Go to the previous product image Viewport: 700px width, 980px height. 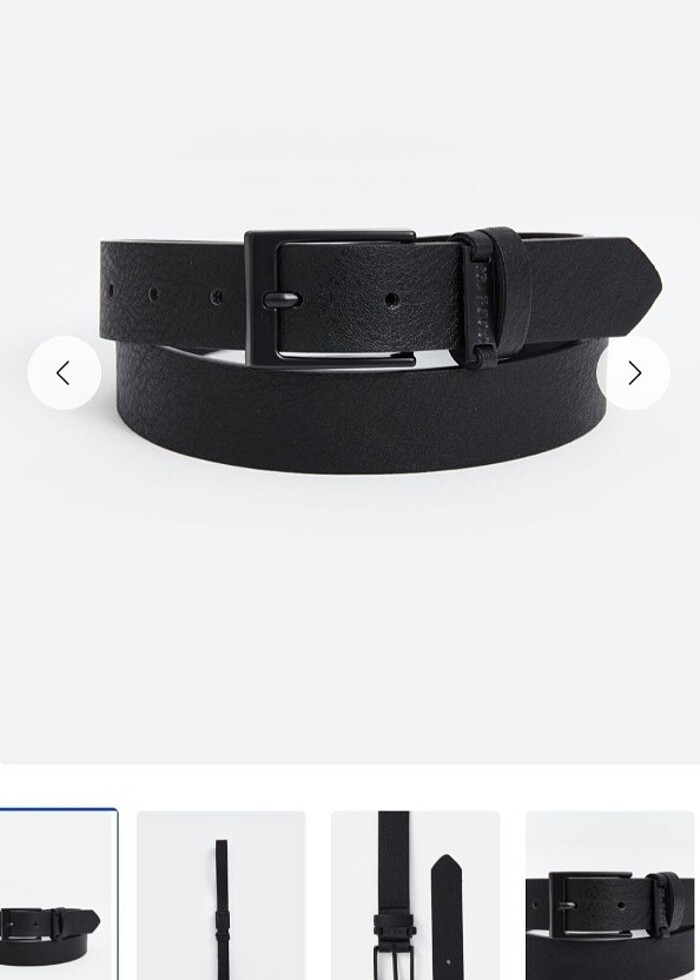[x=64, y=374]
